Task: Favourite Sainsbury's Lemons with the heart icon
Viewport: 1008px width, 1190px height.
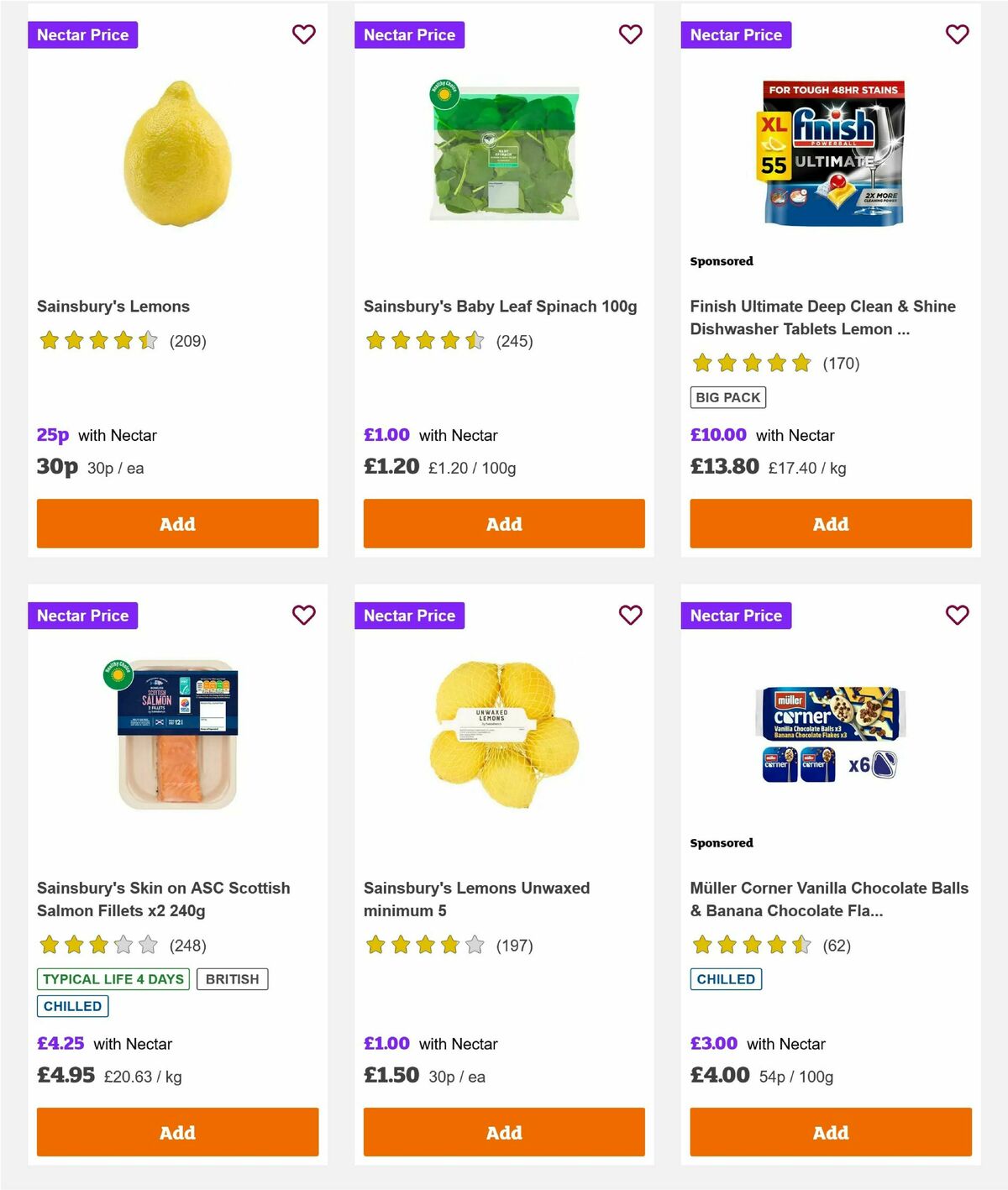Action: (x=304, y=34)
